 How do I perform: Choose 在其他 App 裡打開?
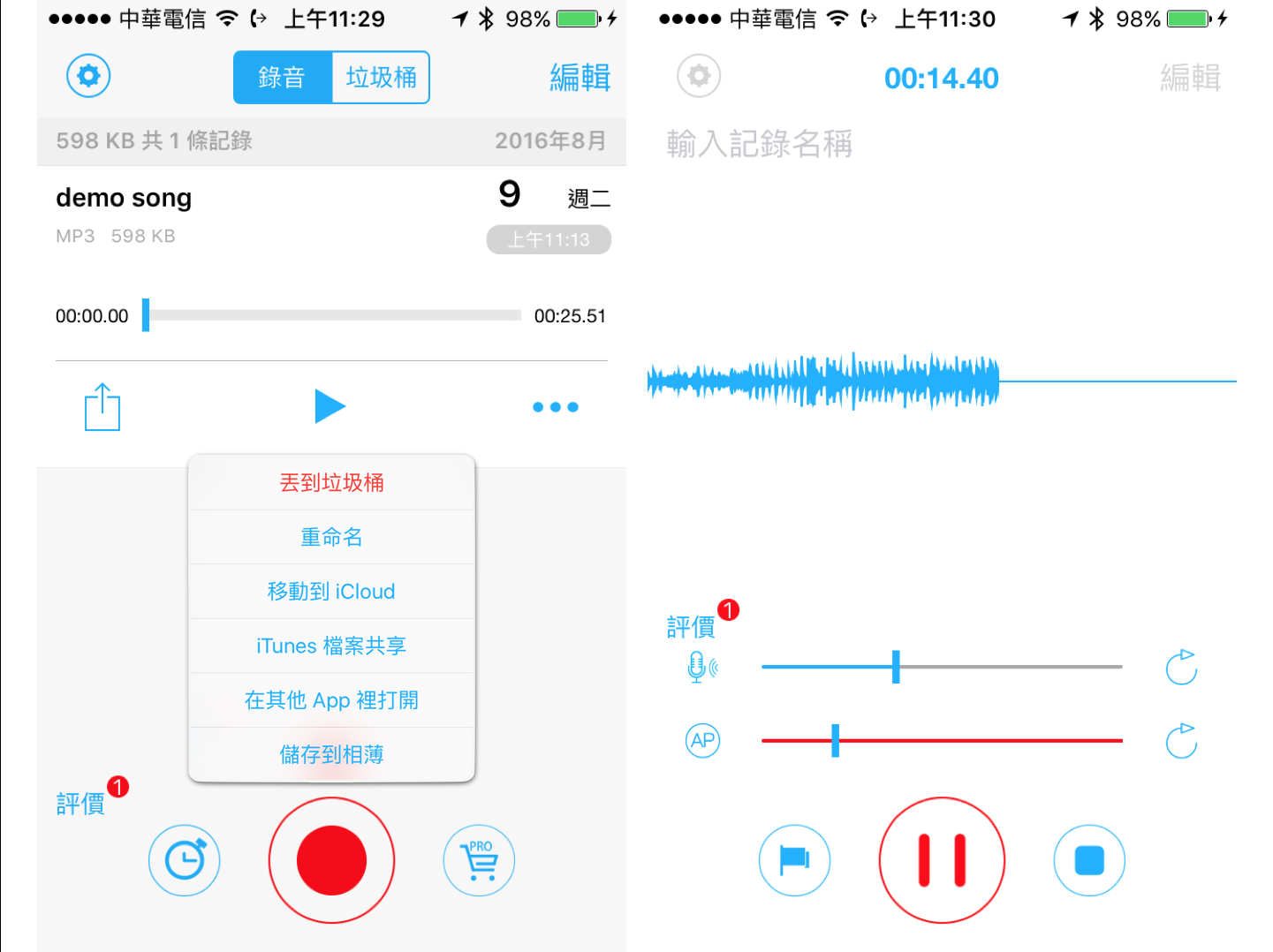(x=332, y=700)
